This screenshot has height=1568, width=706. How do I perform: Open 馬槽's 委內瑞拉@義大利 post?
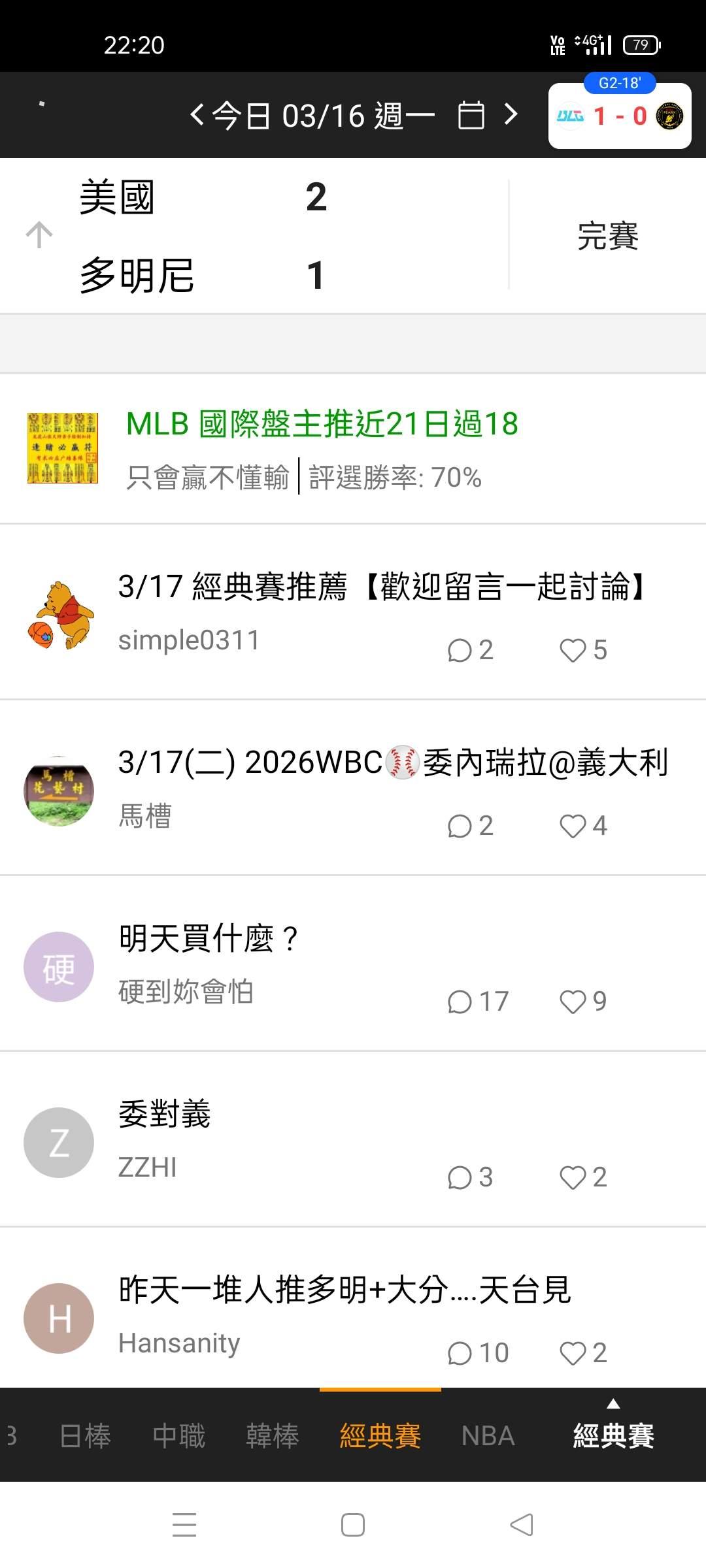pos(392,762)
